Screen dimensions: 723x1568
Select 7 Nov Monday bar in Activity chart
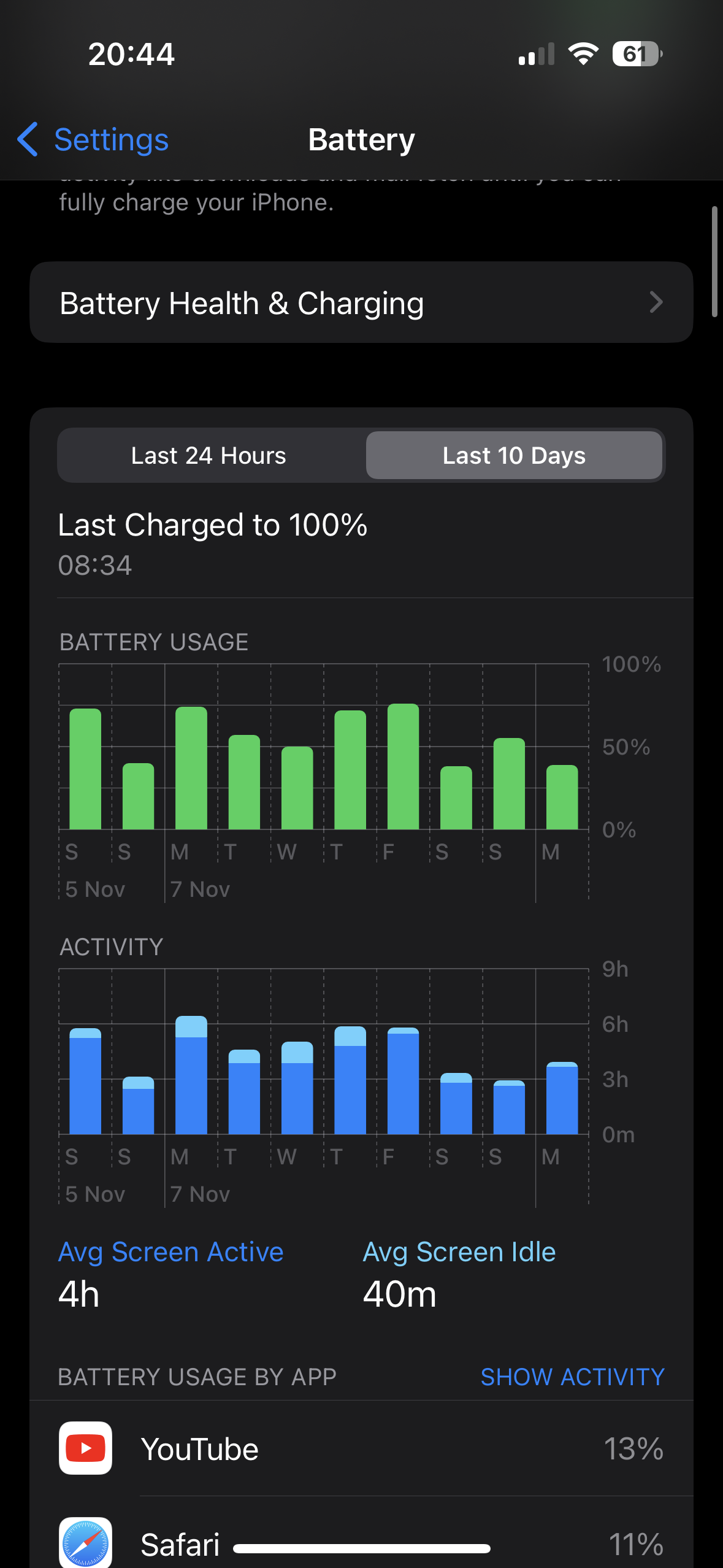click(191, 1076)
